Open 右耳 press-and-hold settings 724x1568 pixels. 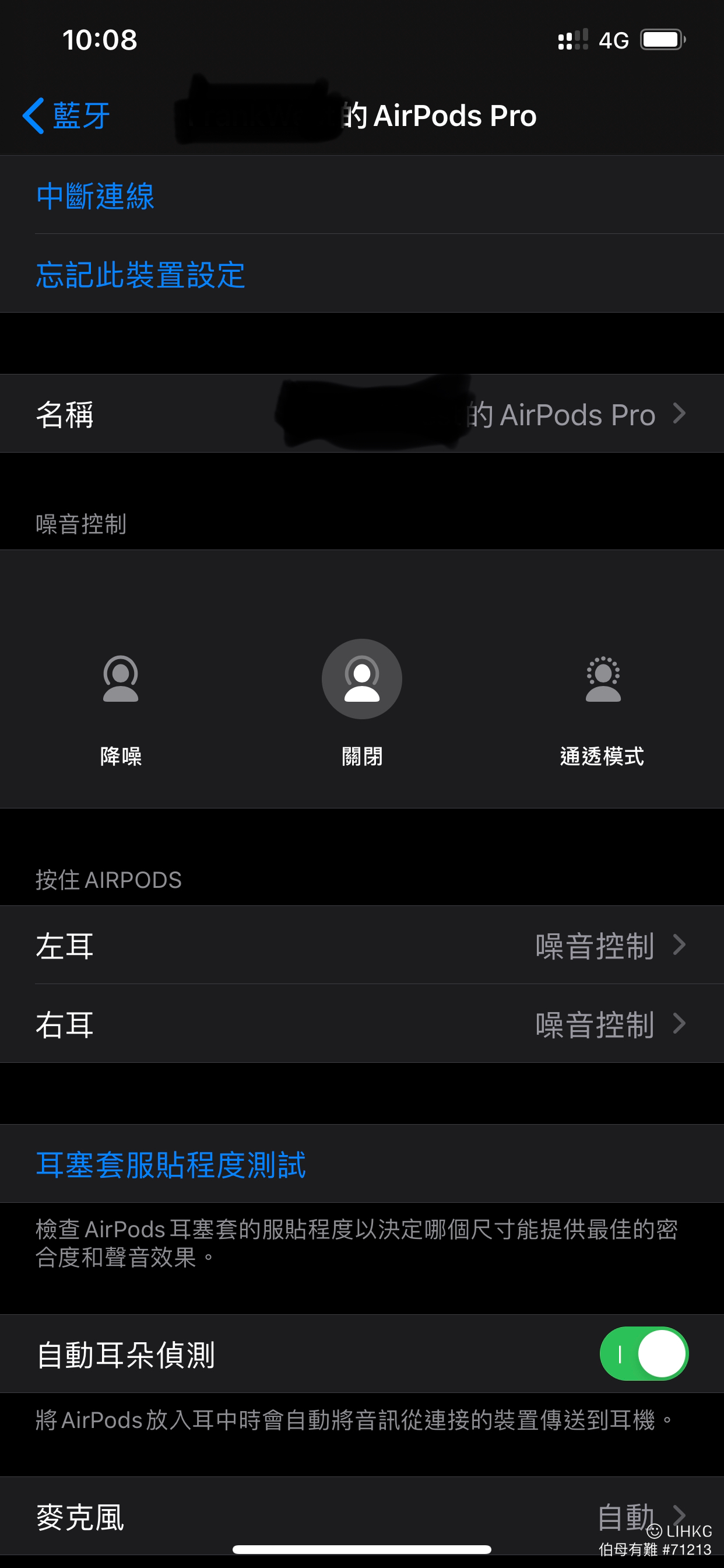(x=362, y=1024)
